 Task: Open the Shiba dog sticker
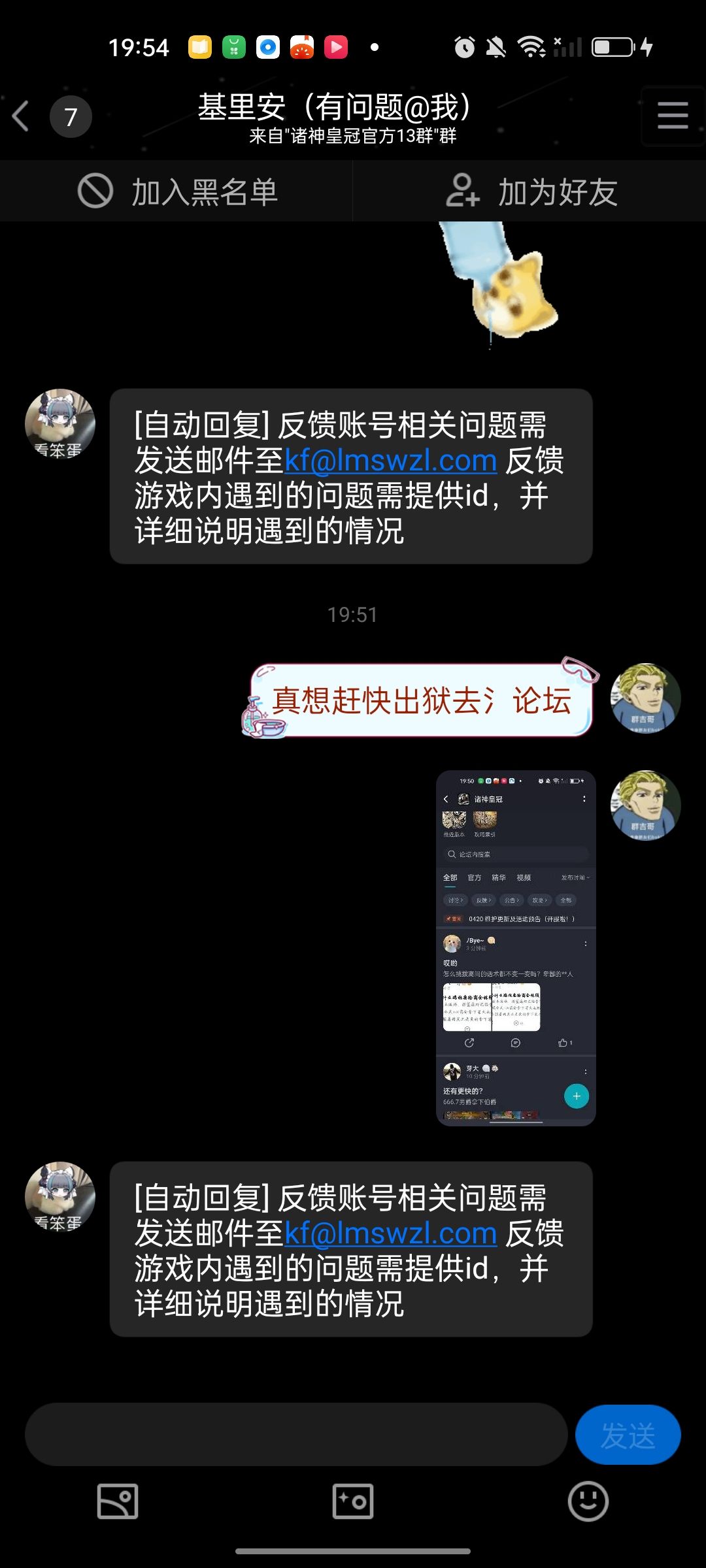(500, 282)
